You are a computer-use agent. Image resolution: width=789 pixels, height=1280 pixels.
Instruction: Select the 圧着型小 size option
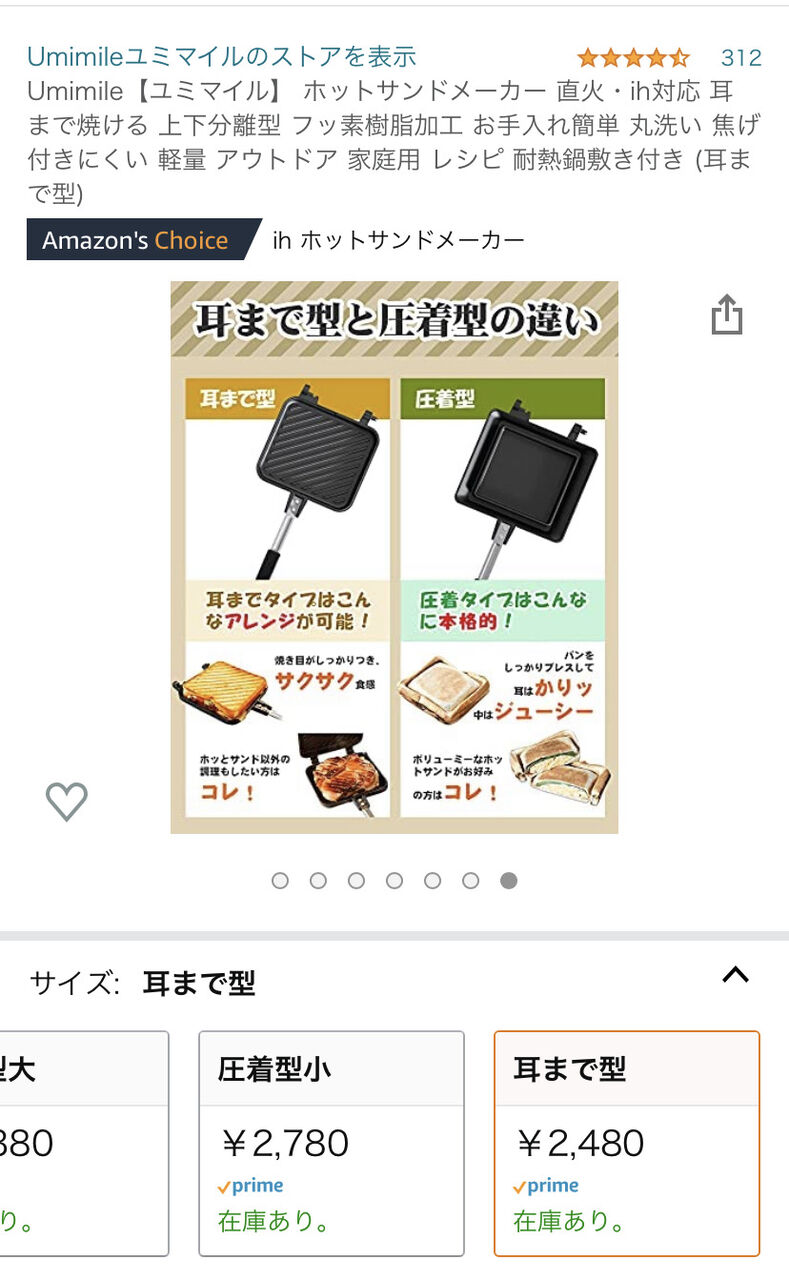332,1143
